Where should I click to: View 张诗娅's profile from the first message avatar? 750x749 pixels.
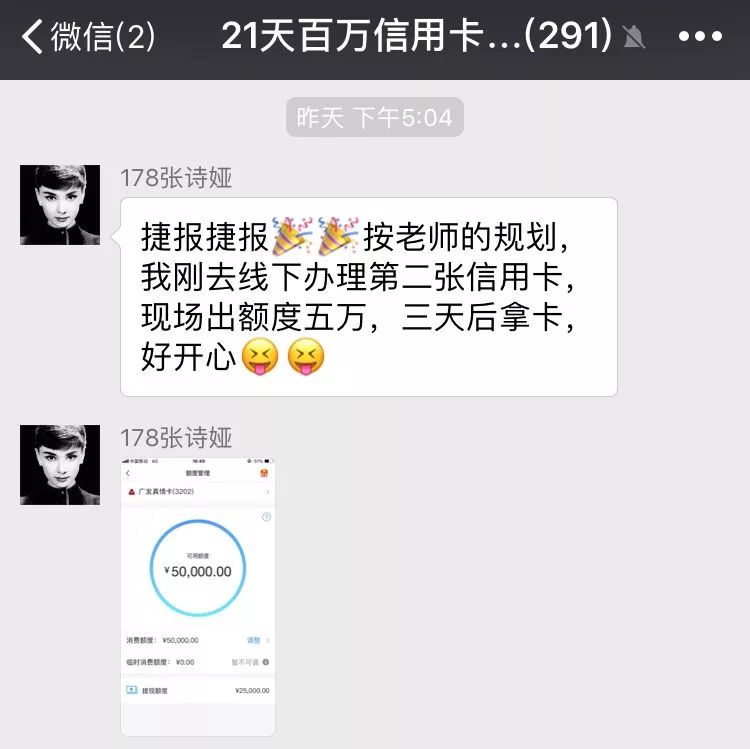(60, 205)
